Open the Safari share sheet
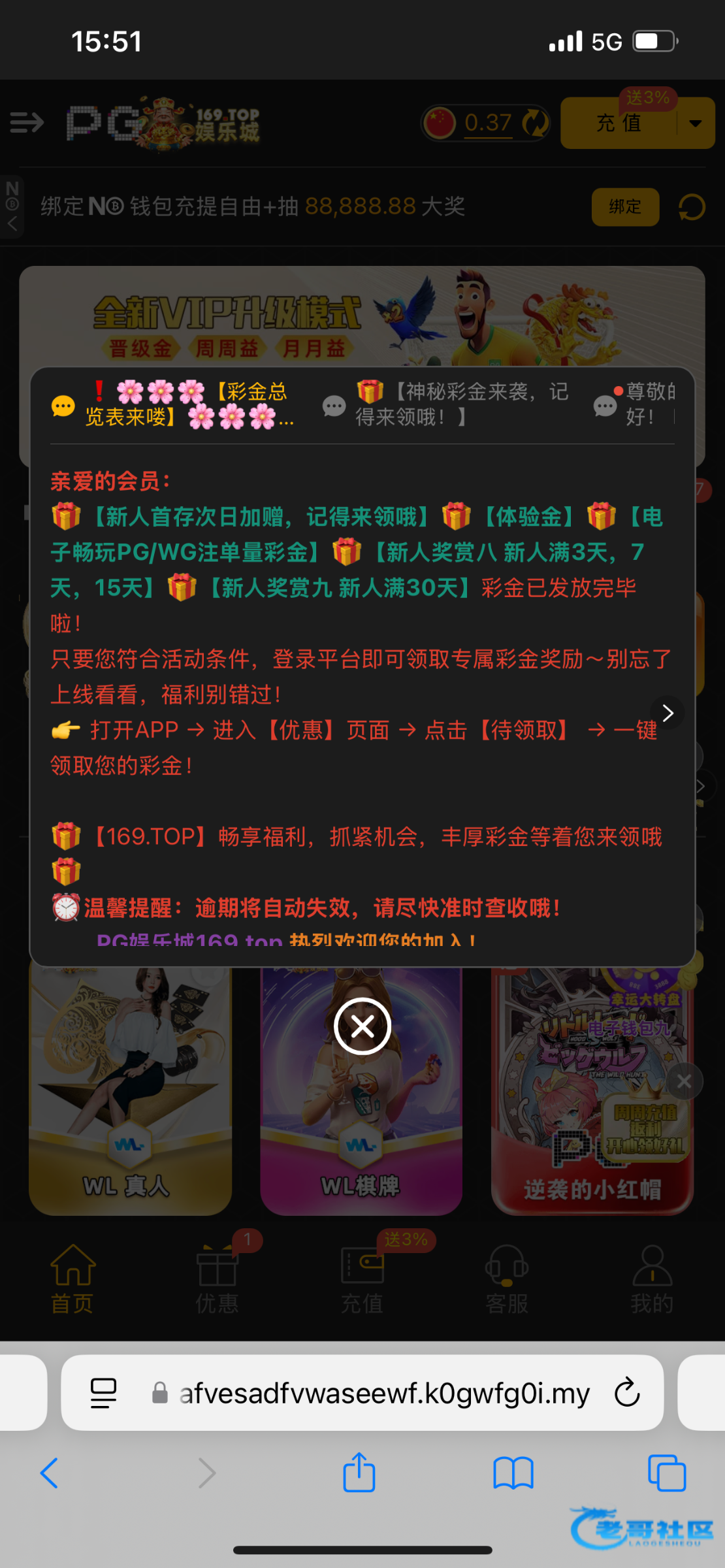The width and height of the screenshot is (725, 1568). (359, 1473)
